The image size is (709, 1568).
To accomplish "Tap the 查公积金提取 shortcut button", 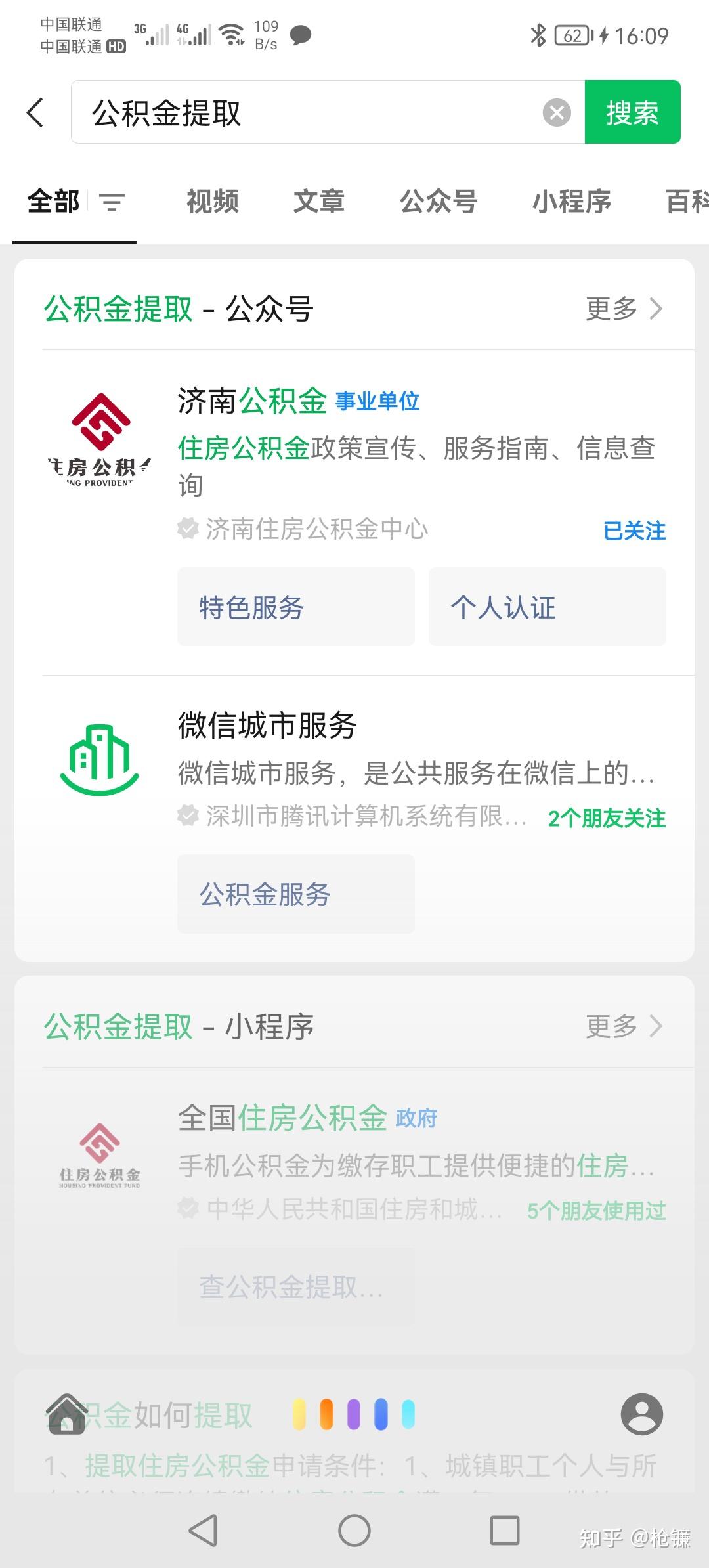I will 296,1287.
